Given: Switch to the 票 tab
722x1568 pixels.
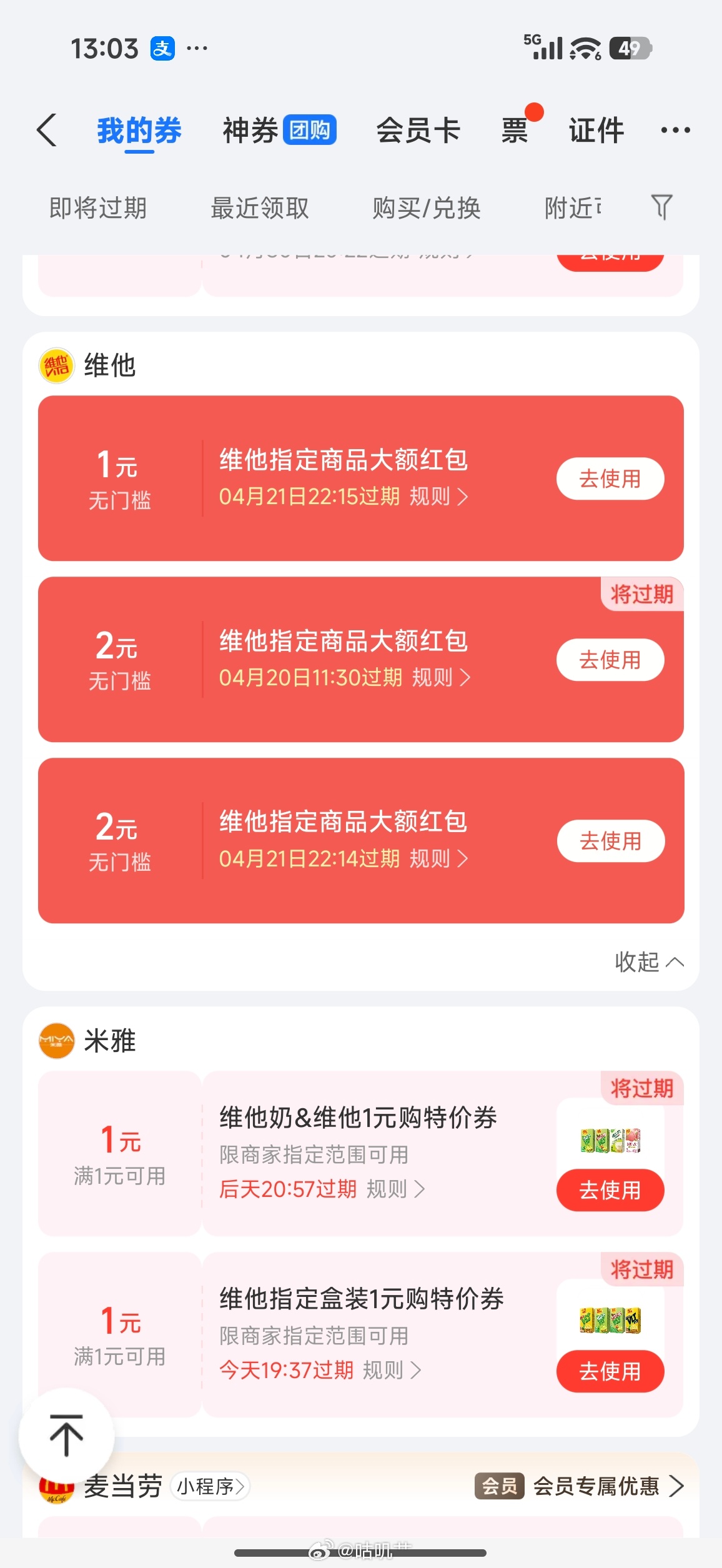Looking at the screenshot, I should click(x=515, y=130).
